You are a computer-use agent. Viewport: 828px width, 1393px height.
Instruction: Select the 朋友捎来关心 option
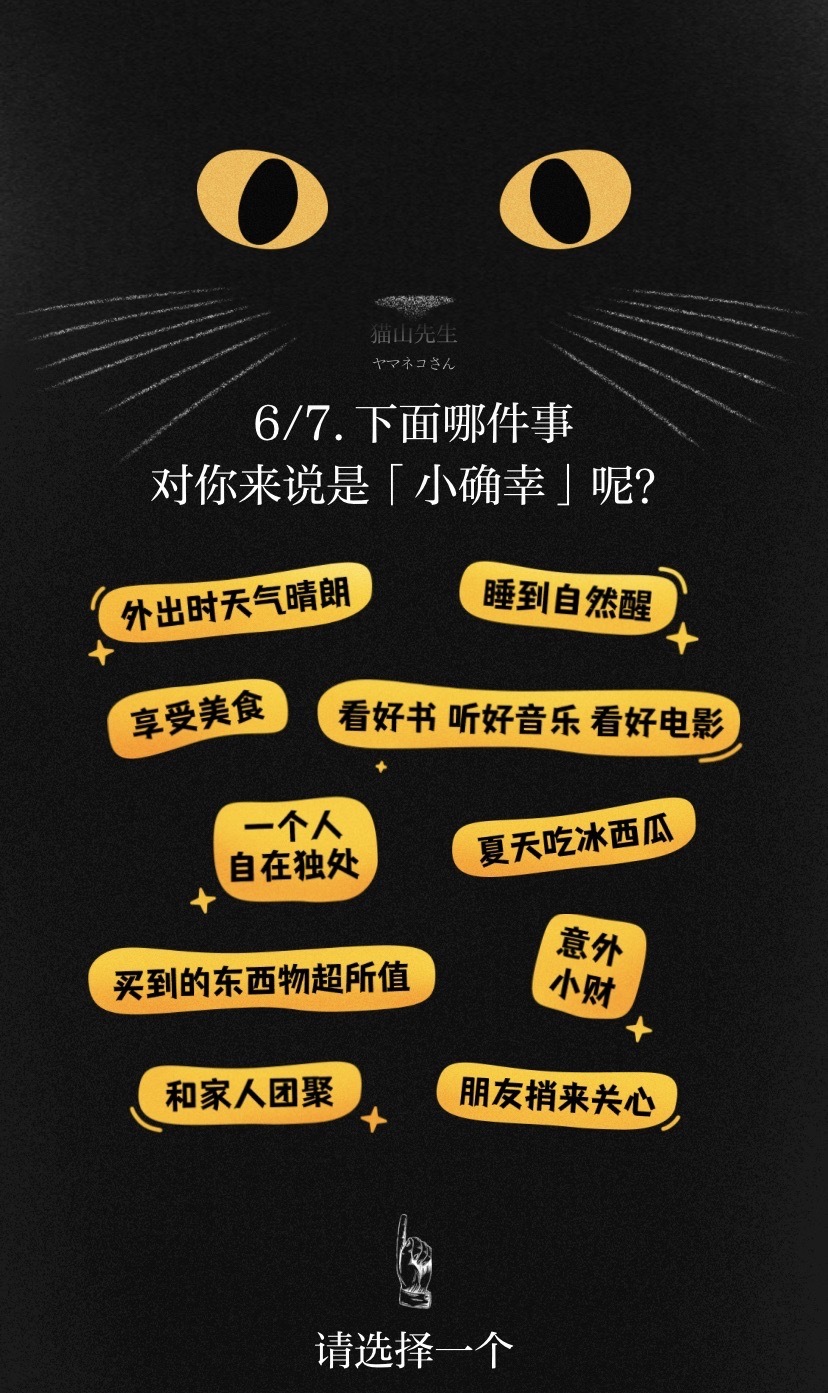pyautogui.click(x=558, y=1096)
